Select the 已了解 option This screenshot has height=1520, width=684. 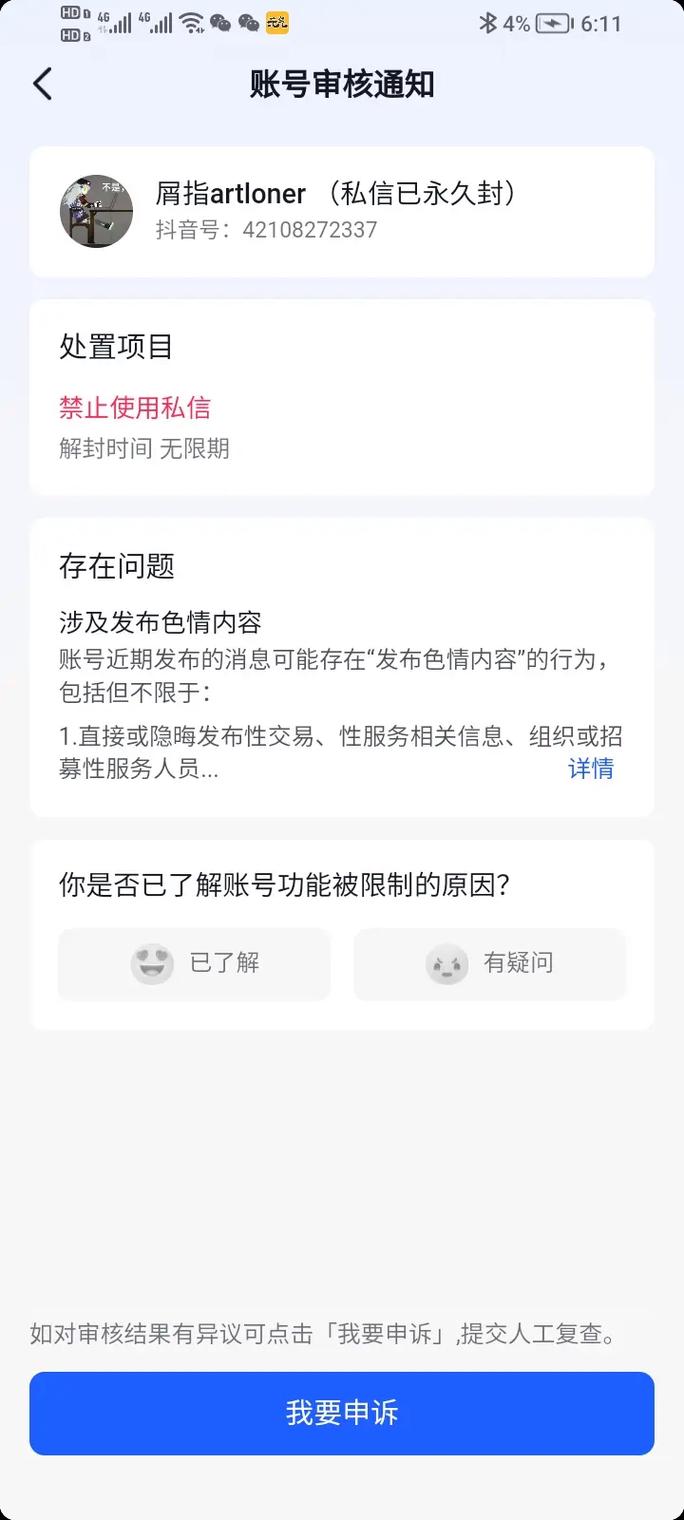click(194, 964)
